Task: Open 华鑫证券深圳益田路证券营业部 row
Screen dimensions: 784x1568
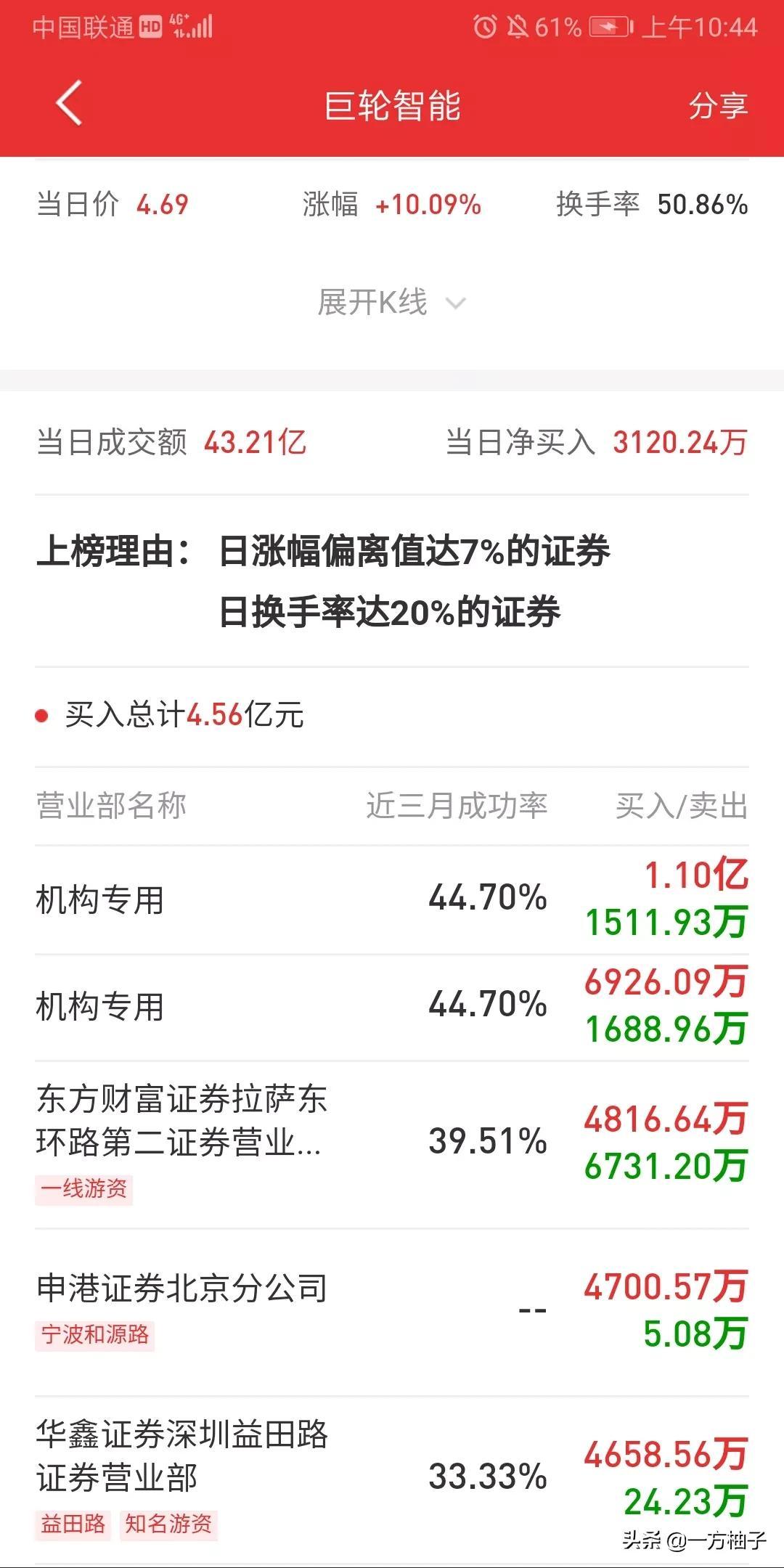Action: pos(392,1479)
